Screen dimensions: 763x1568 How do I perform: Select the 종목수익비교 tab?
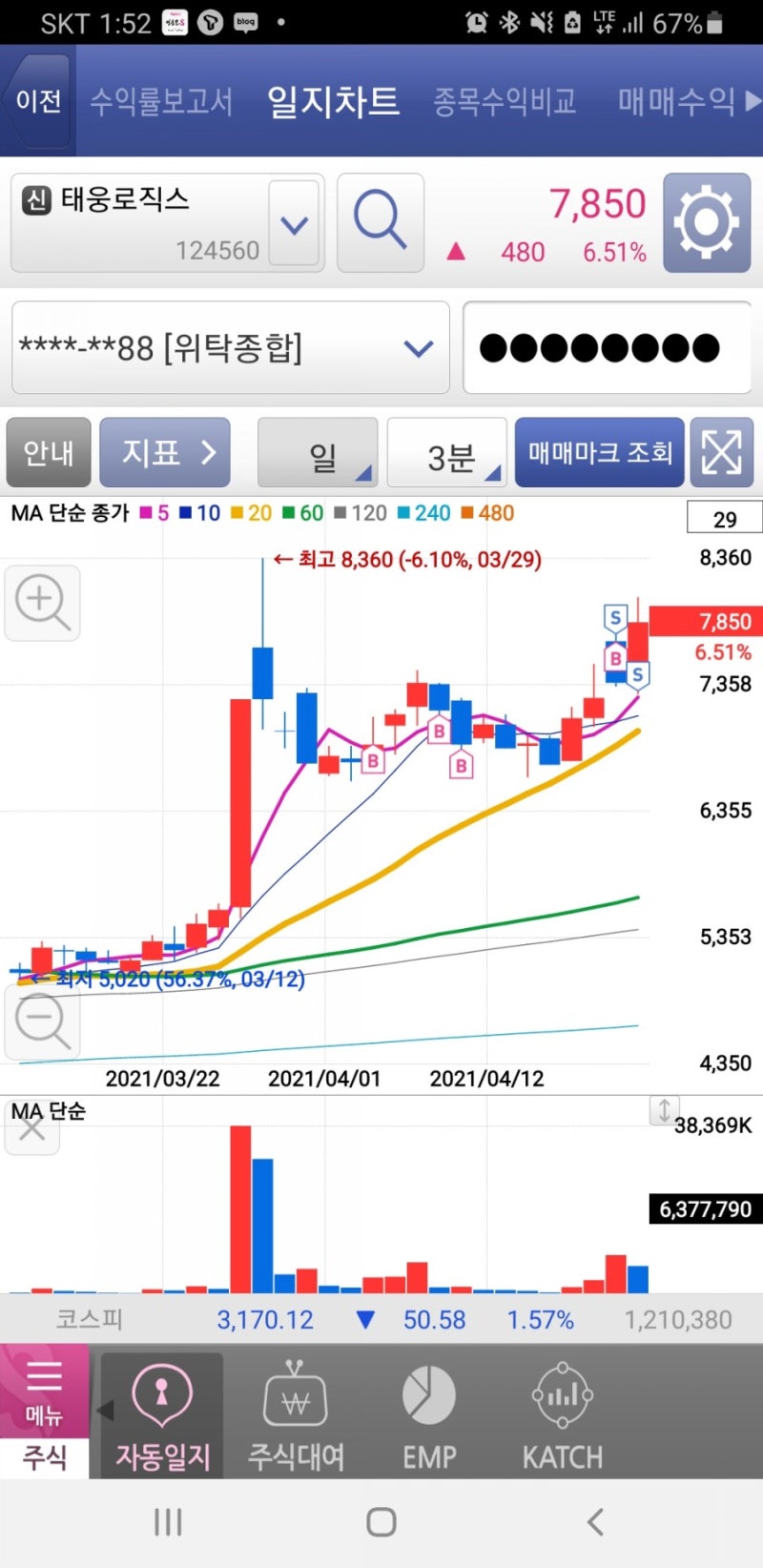(x=504, y=100)
